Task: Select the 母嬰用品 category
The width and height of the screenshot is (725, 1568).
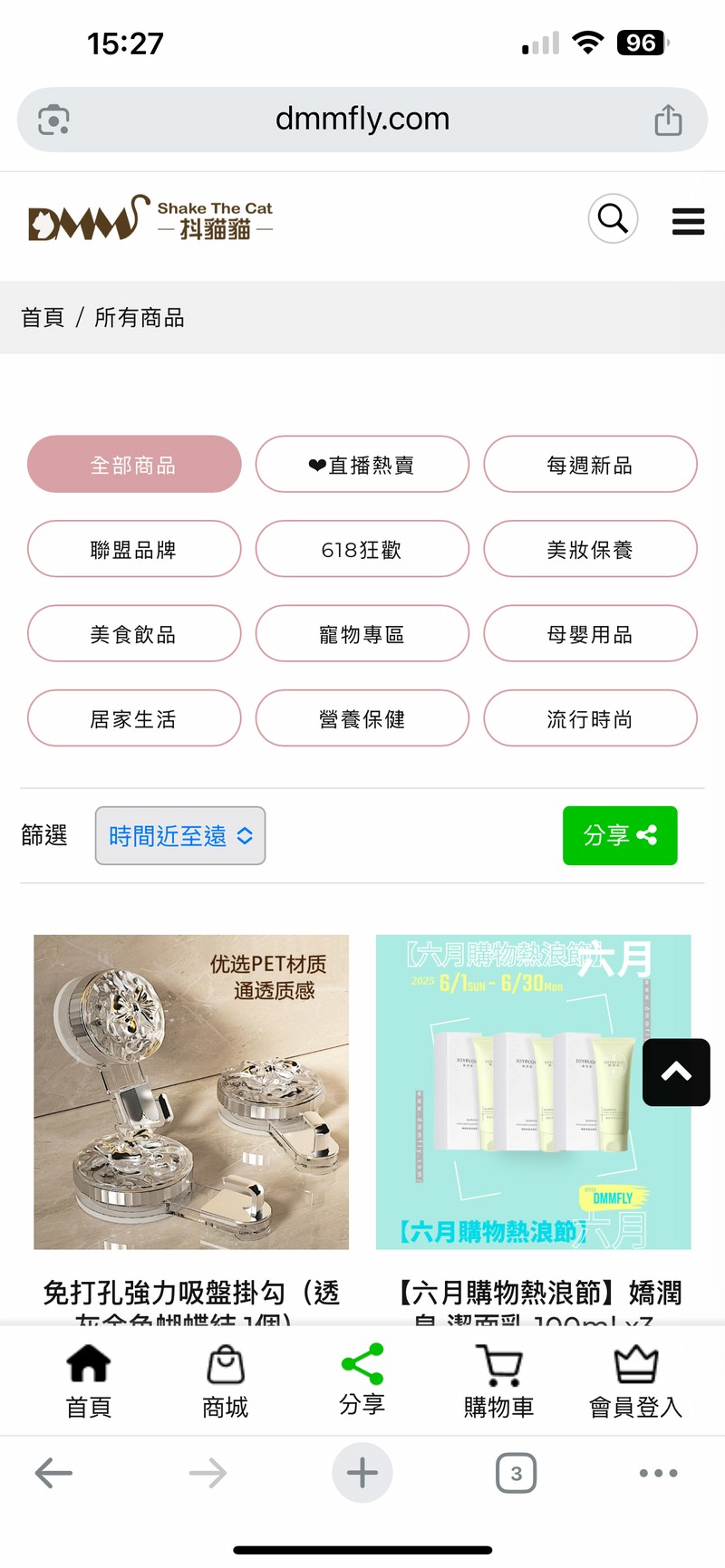Action: [x=590, y=634]
